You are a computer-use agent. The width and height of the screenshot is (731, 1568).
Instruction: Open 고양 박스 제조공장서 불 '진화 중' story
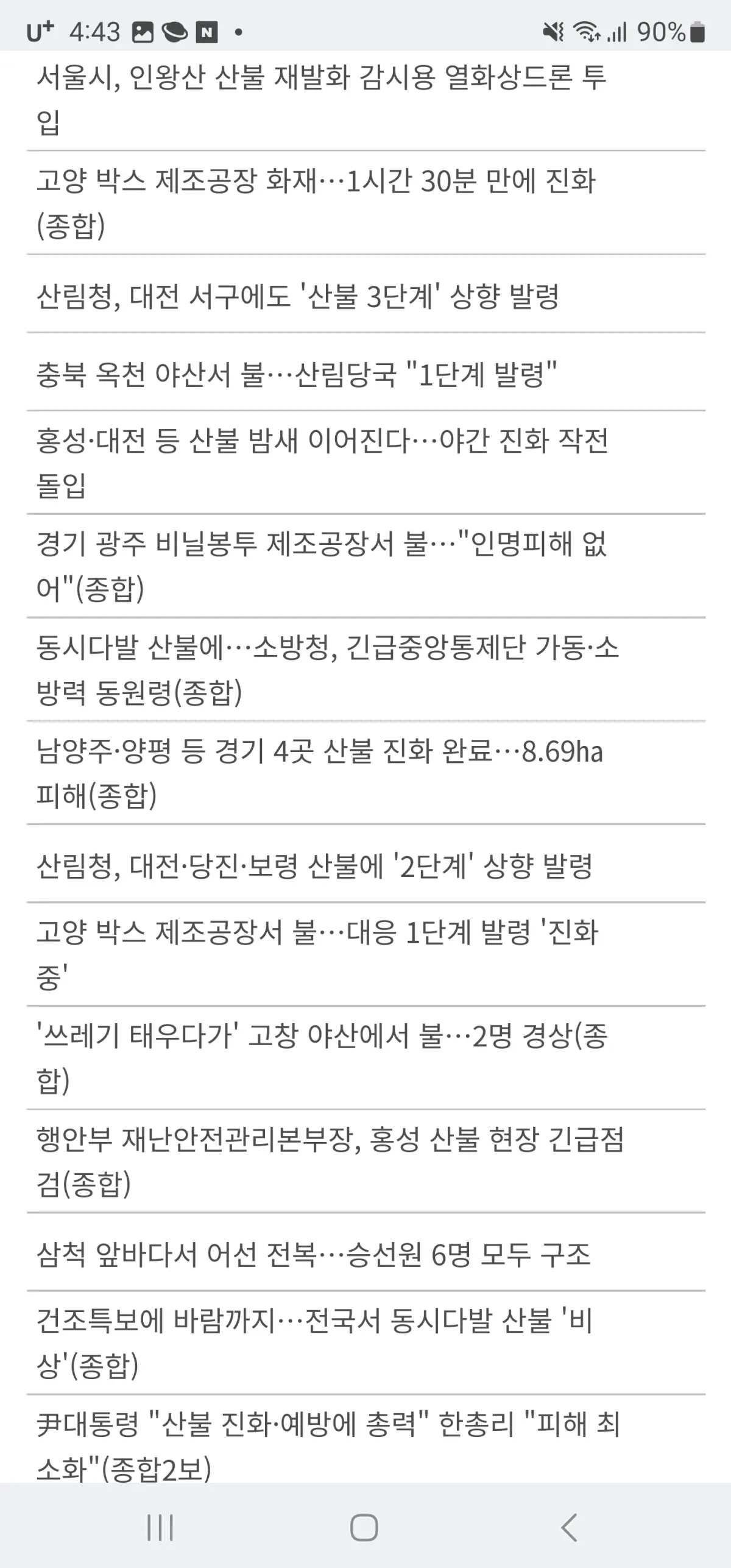(x=365, y=954)
